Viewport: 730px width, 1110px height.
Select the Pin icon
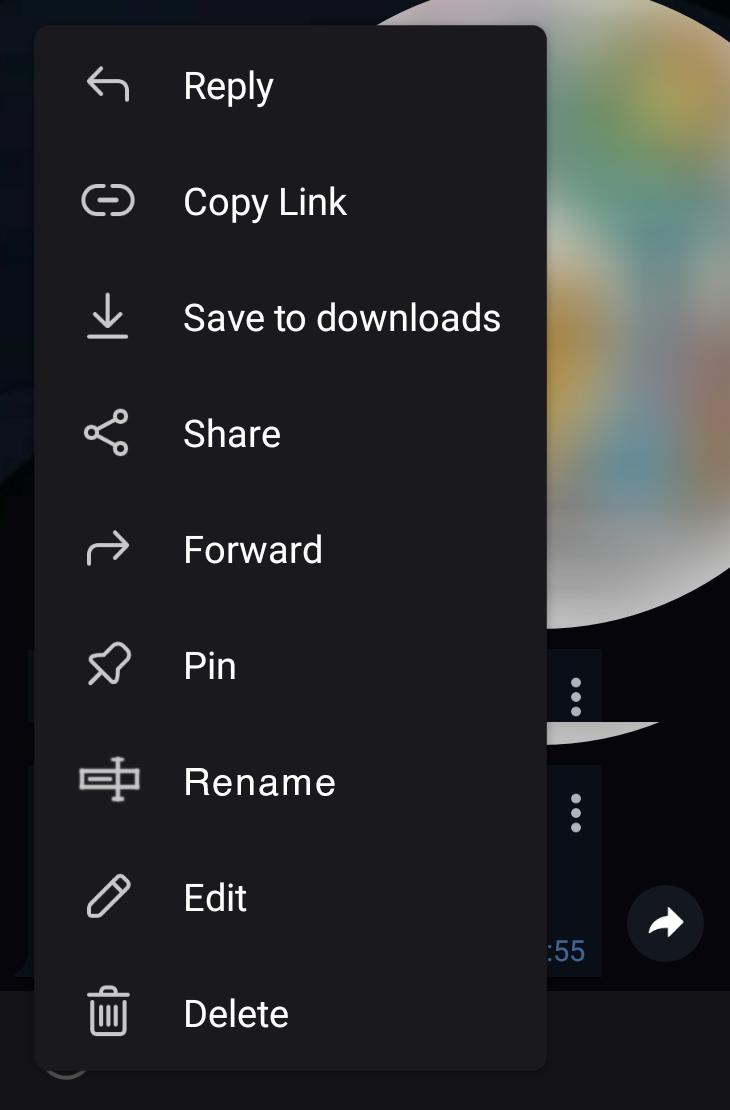click(107, 664)
